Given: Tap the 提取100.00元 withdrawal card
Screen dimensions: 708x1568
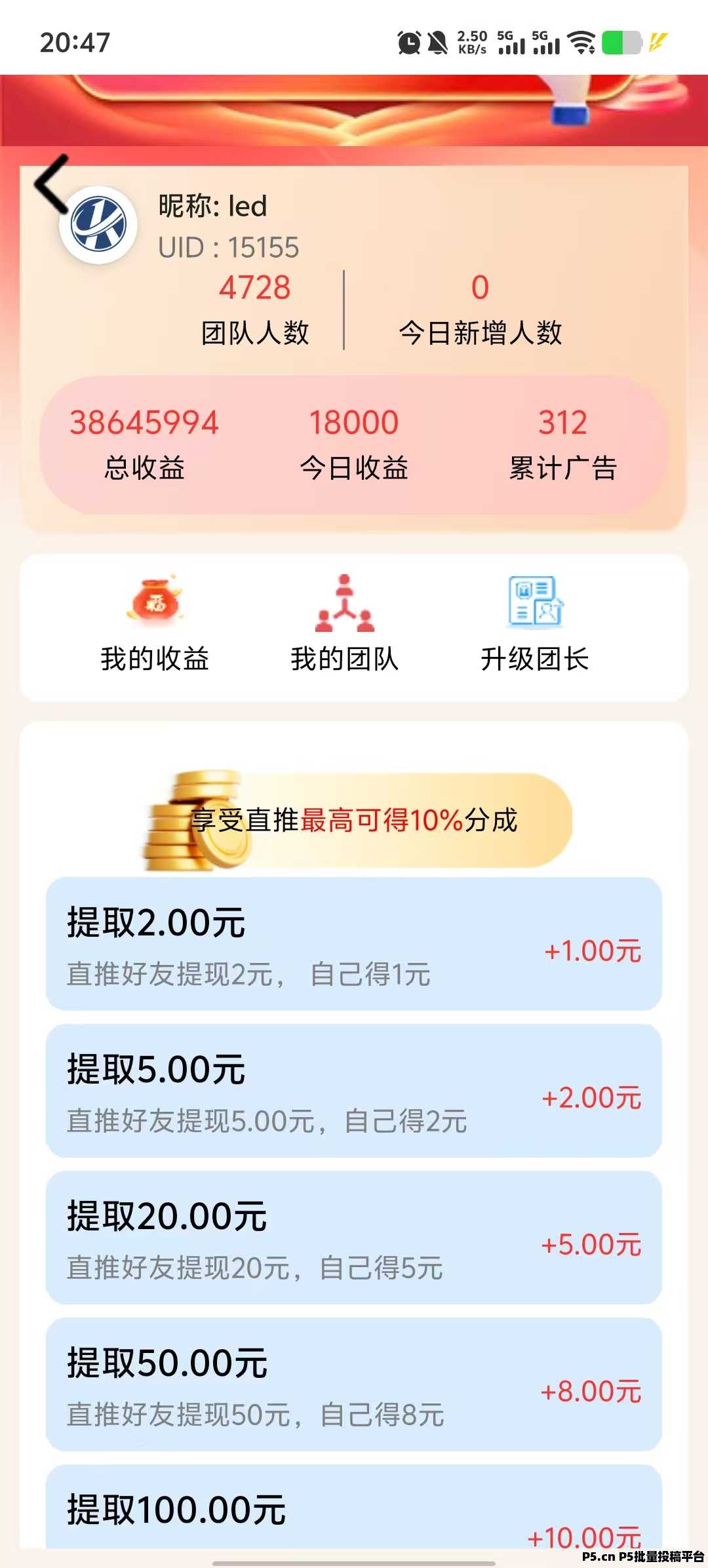Looking at the screenshot, I should 354,1521.
